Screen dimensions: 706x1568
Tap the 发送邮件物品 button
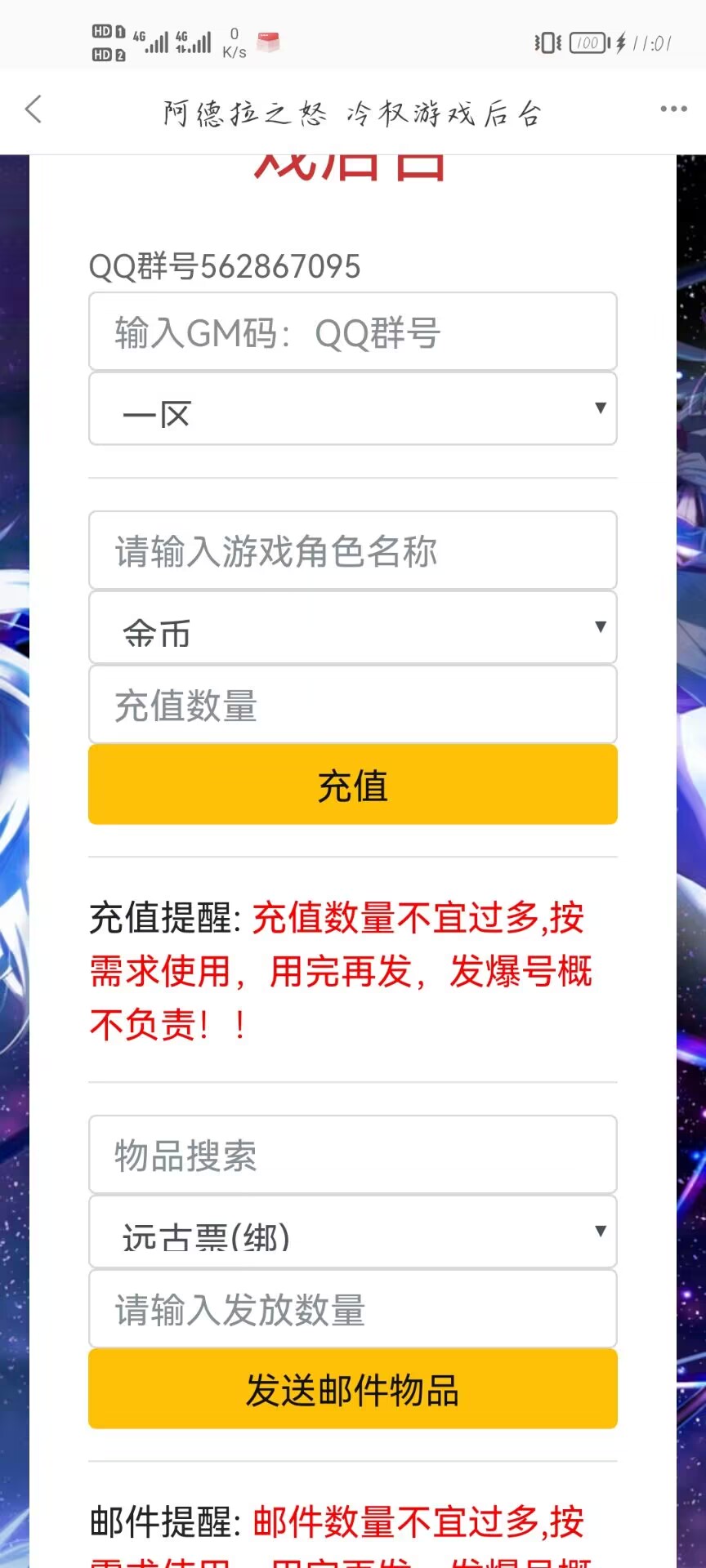pos(353,1388)
